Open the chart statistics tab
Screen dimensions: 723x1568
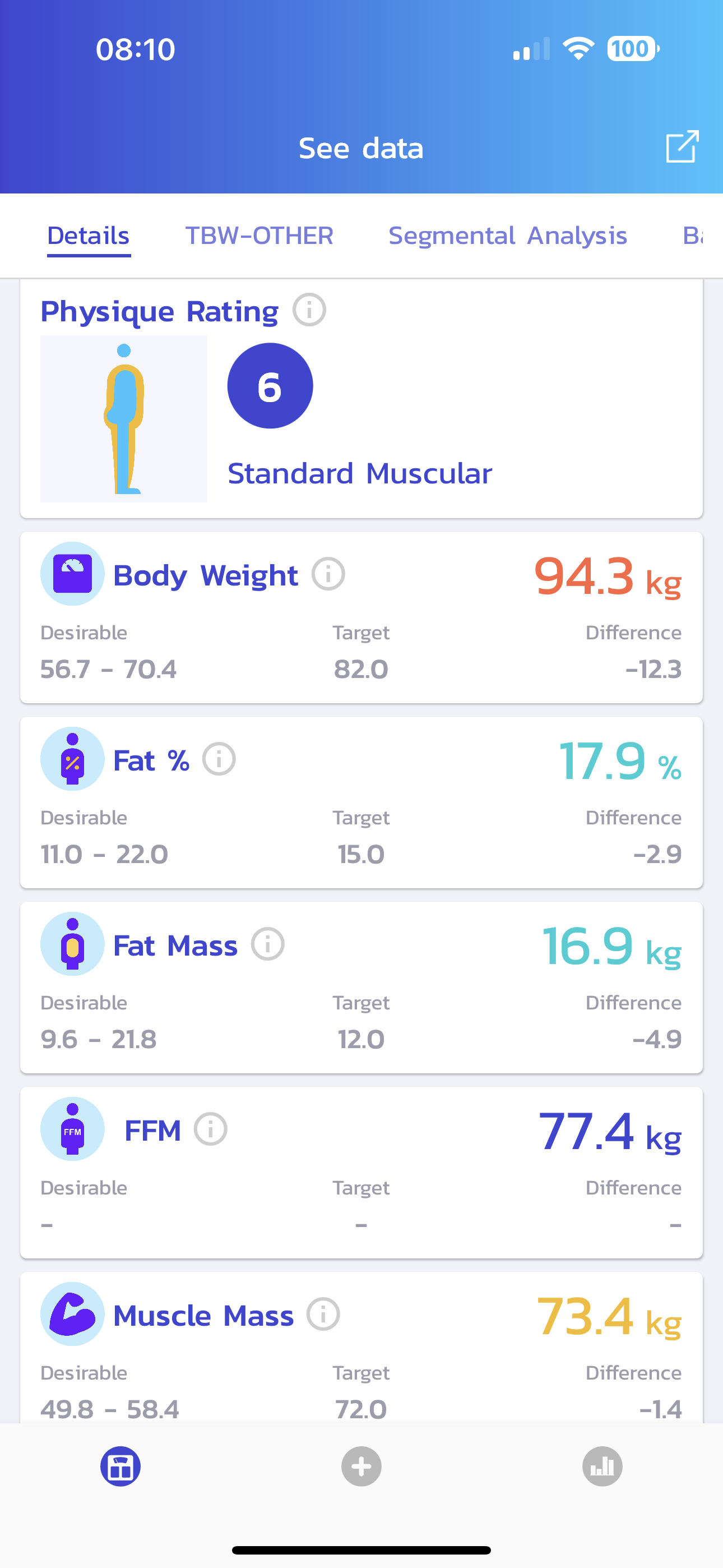(x=602, y=1466)
